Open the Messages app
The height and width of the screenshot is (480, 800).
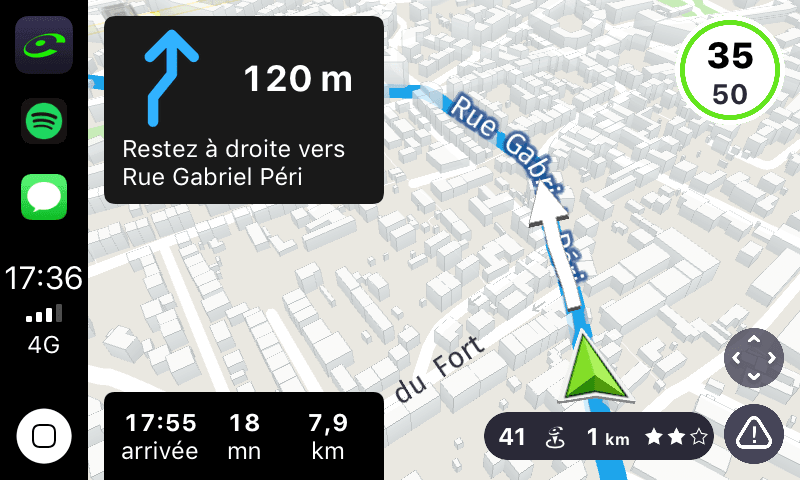click(x=43, y=196)
